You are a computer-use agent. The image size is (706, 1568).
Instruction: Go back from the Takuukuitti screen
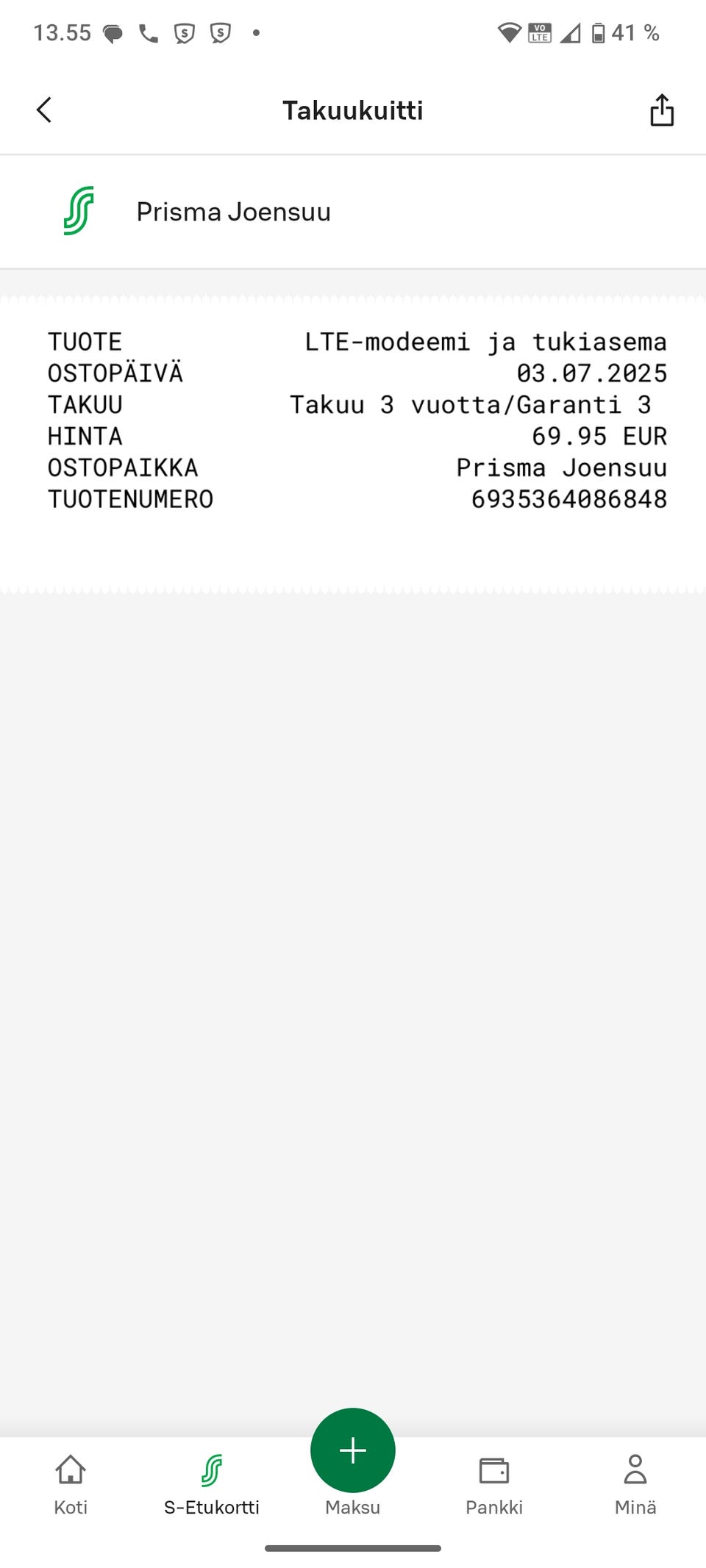tap(44, 110)
